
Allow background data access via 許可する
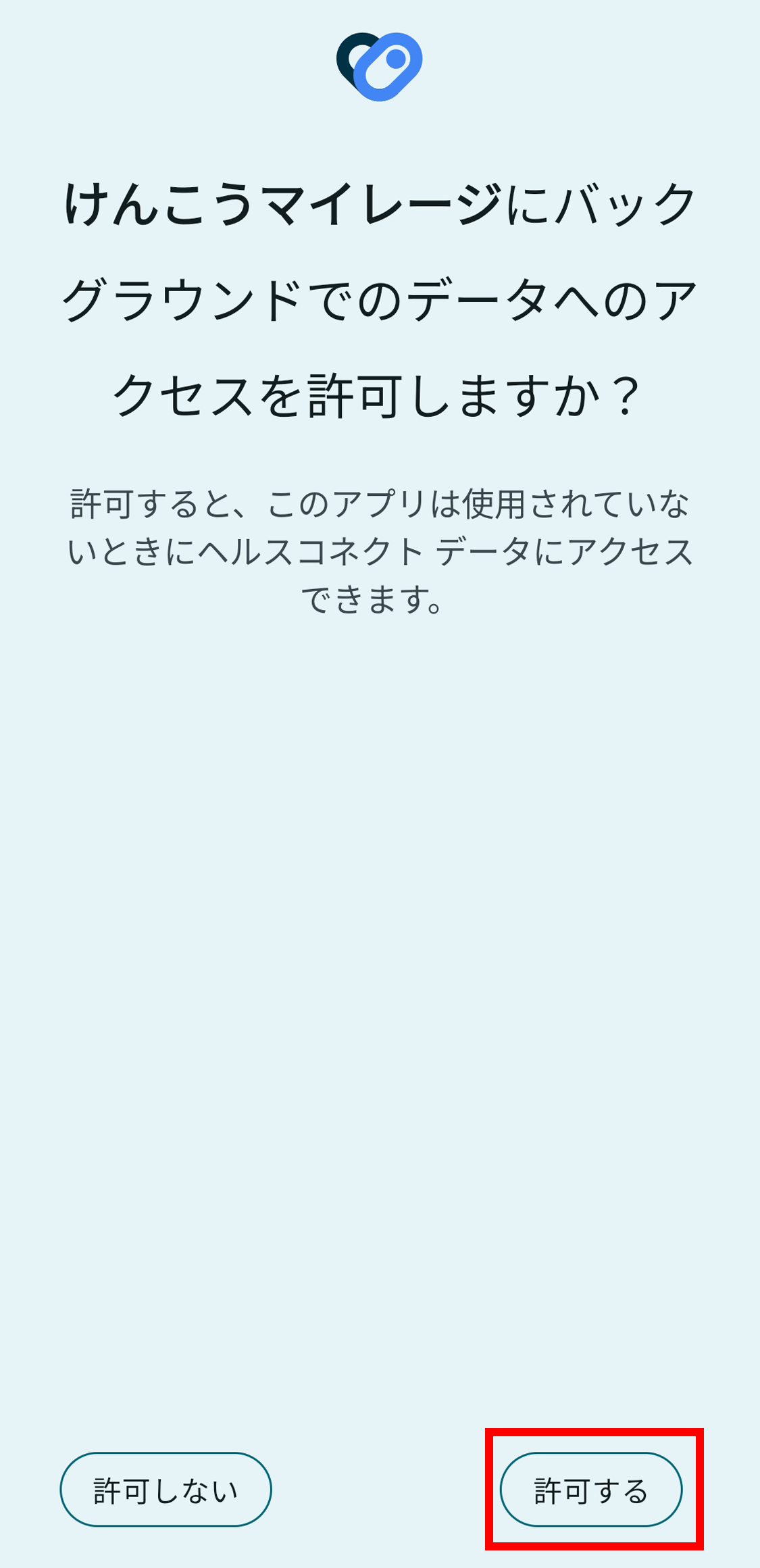(x=591, y=1490)
